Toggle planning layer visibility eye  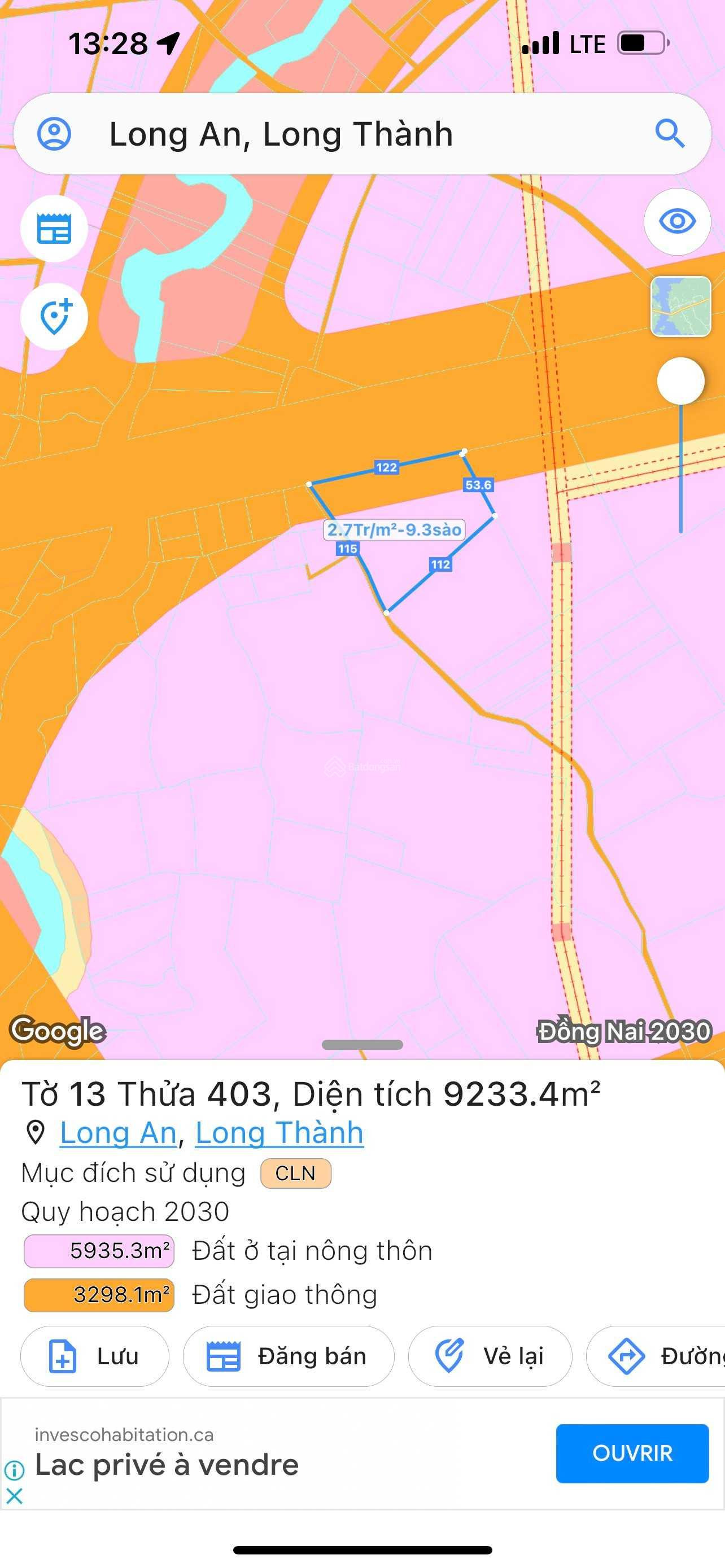[x=678, y=222]
